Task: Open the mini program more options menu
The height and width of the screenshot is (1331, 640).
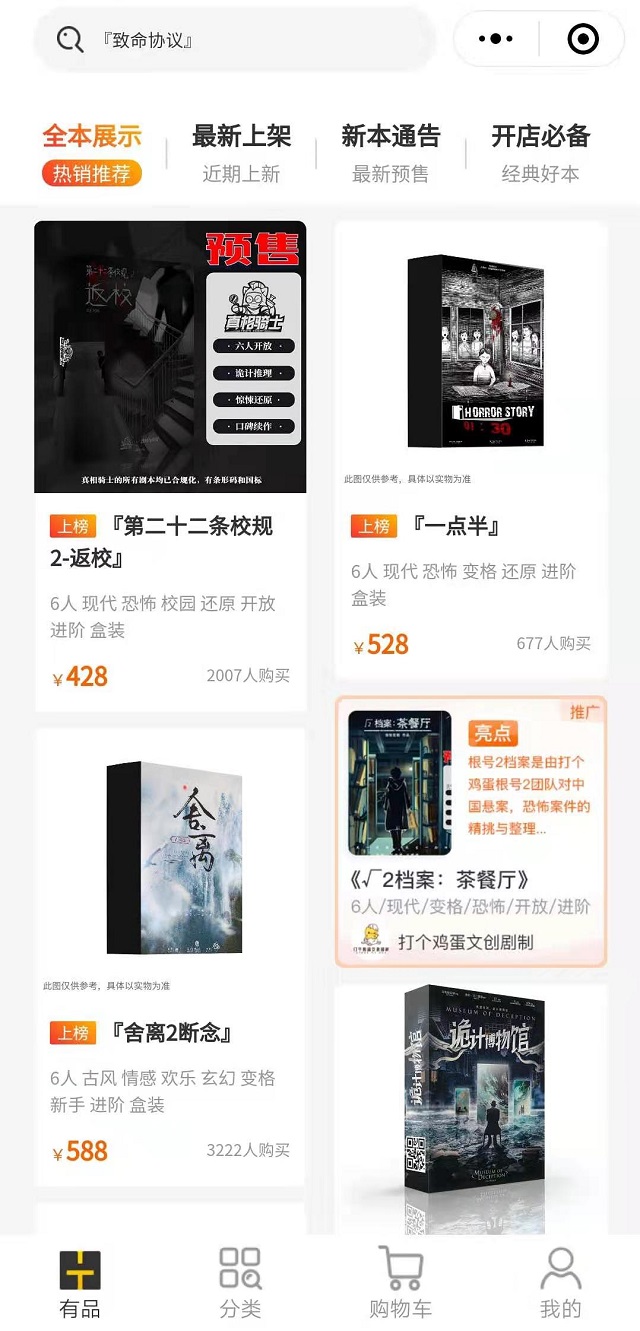Action: click(496, 39)
